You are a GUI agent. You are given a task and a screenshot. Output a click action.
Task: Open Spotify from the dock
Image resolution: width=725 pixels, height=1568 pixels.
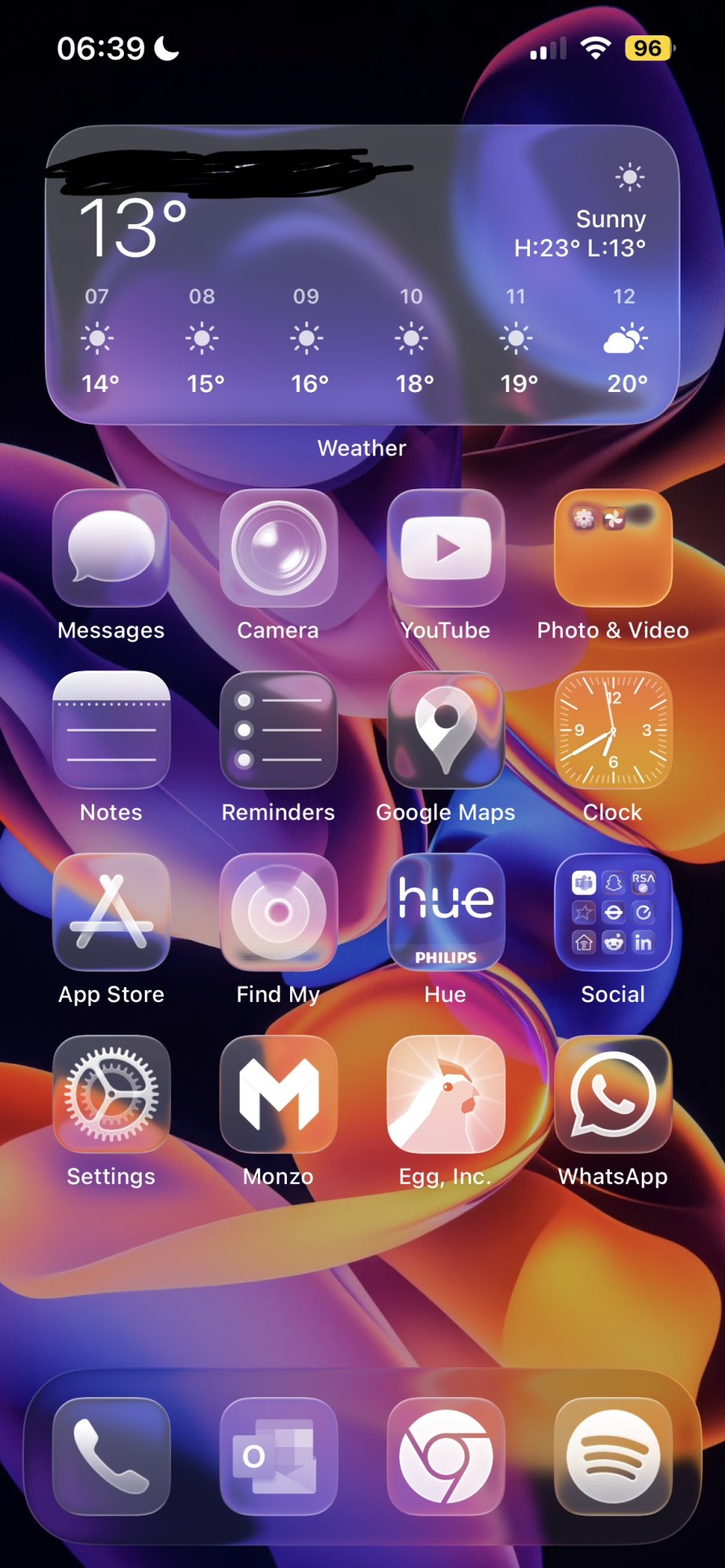pyautogui.click(x=613, y=1456)
